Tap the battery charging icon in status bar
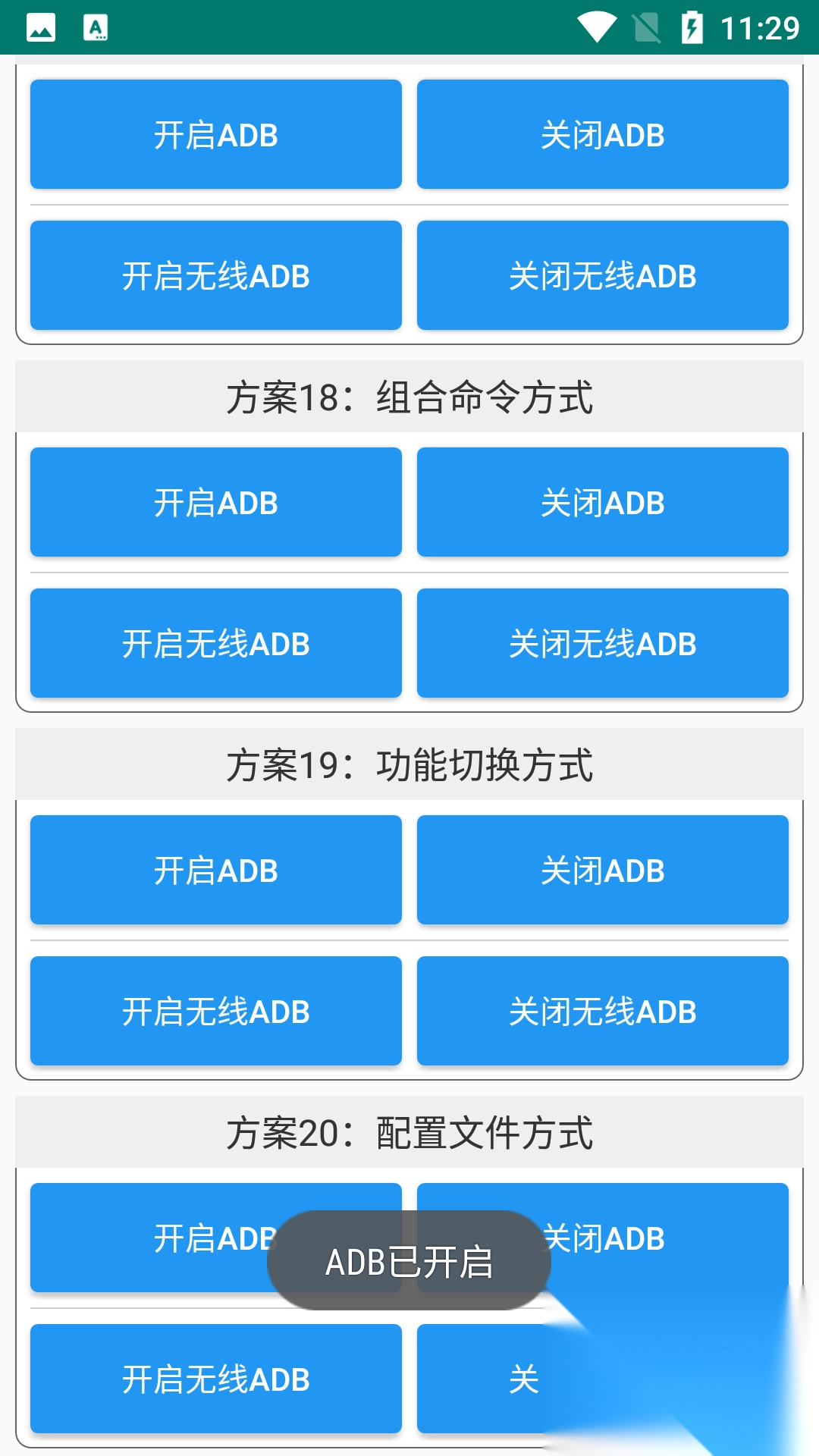 (692, 28)
